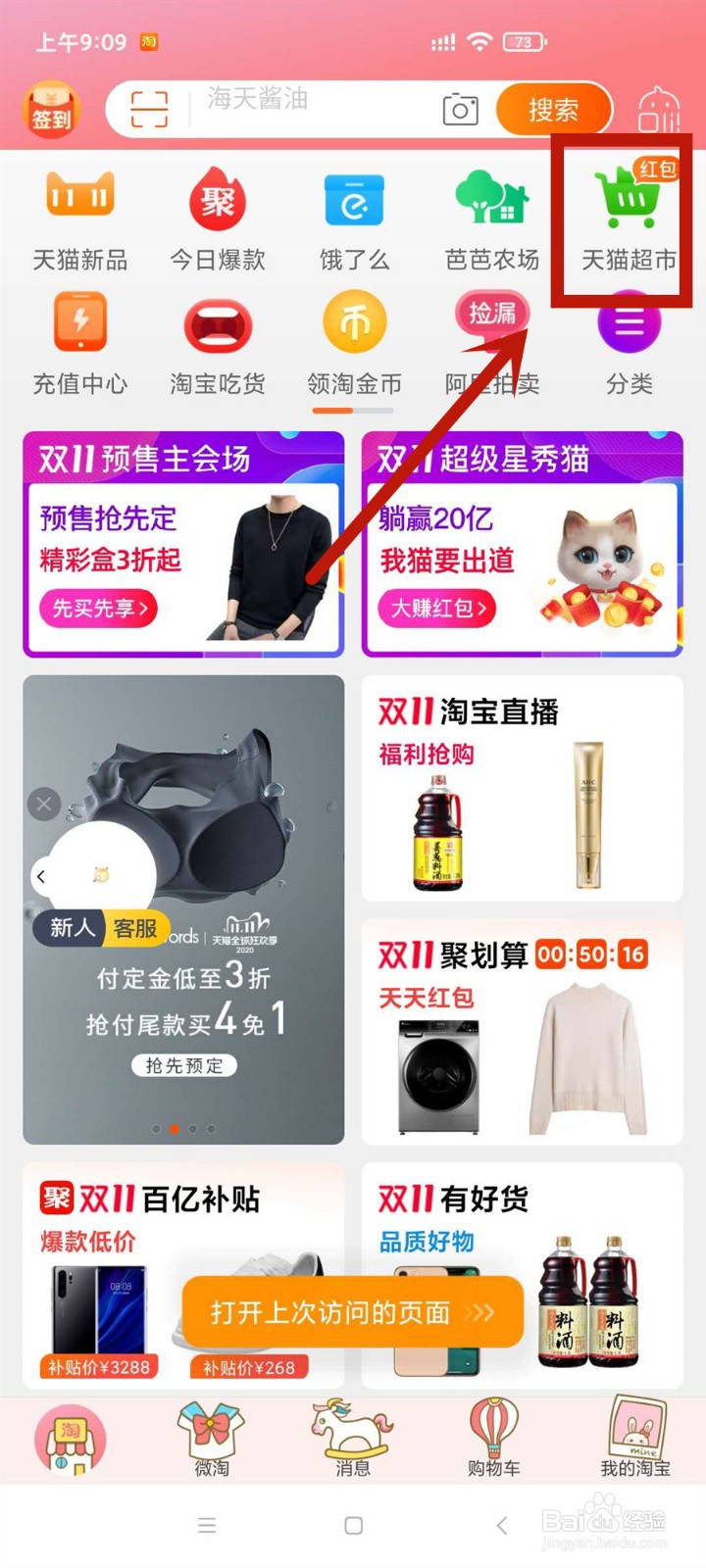This screenshot has width=706, height=1568.
Task: Open camera image search in the search bar
Action: [459, 109]
